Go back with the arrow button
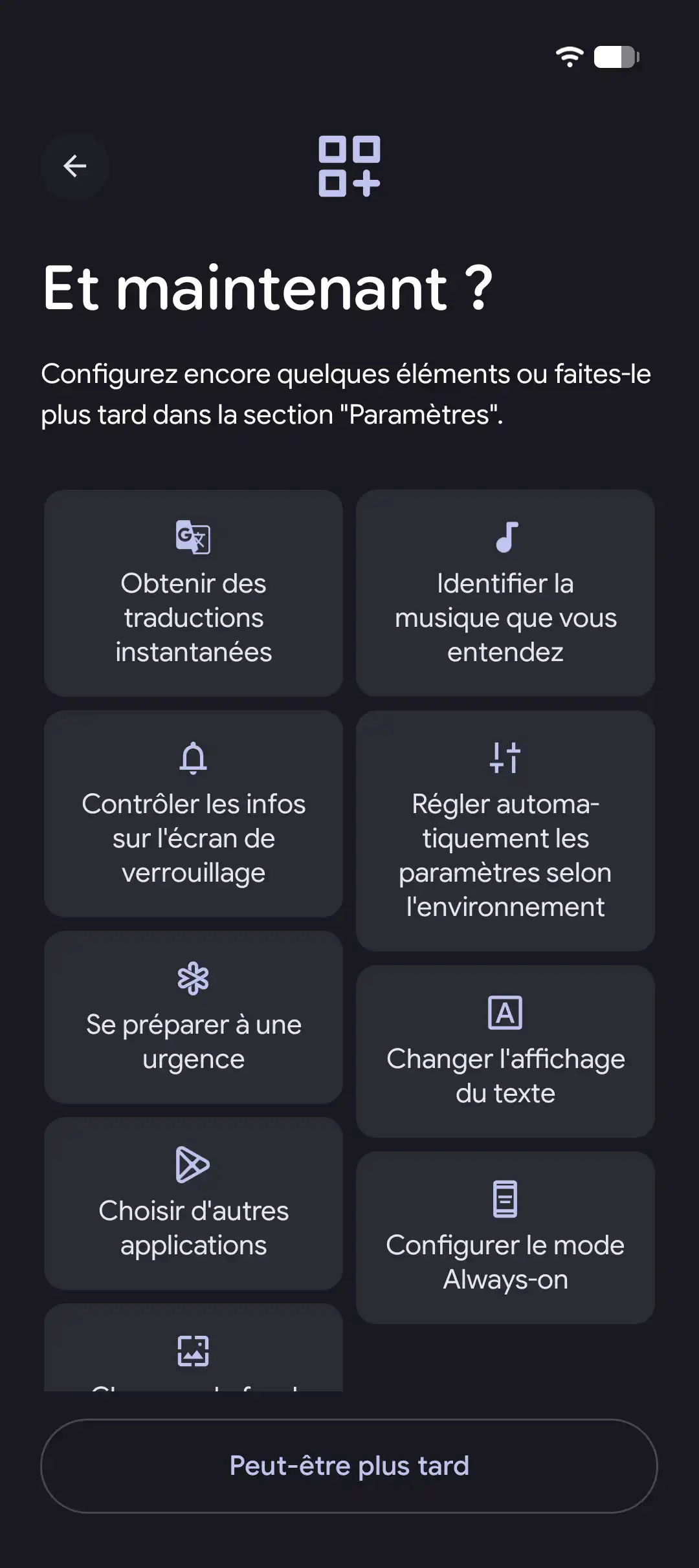 coord(75,166)
